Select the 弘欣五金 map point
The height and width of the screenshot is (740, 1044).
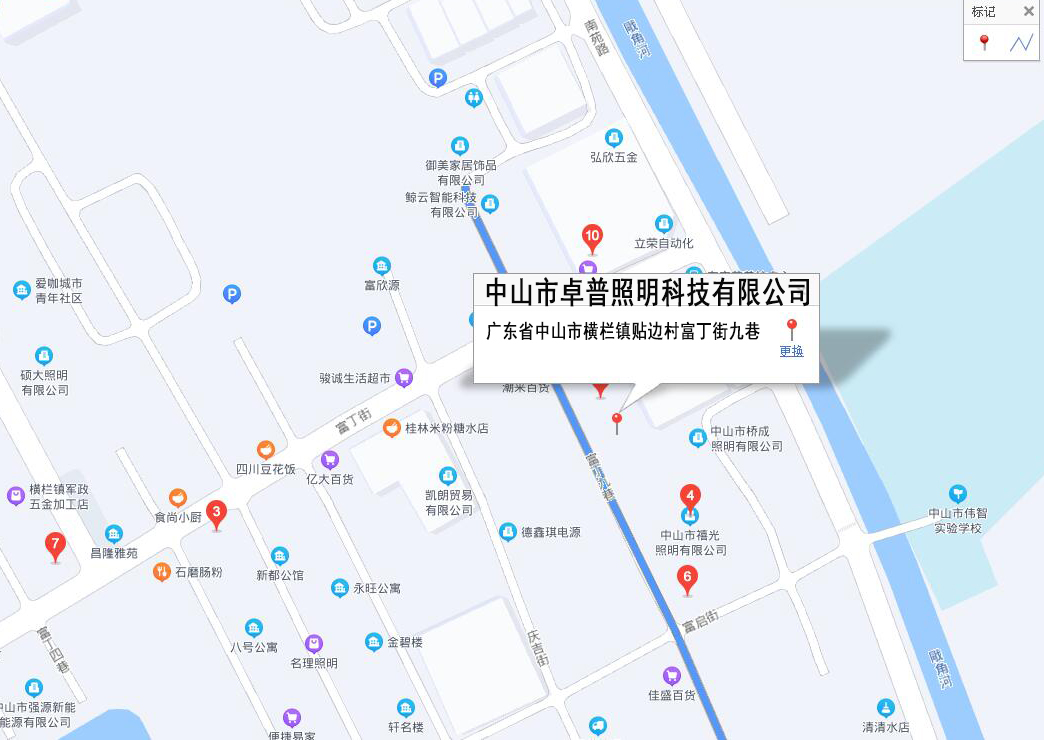614,138
